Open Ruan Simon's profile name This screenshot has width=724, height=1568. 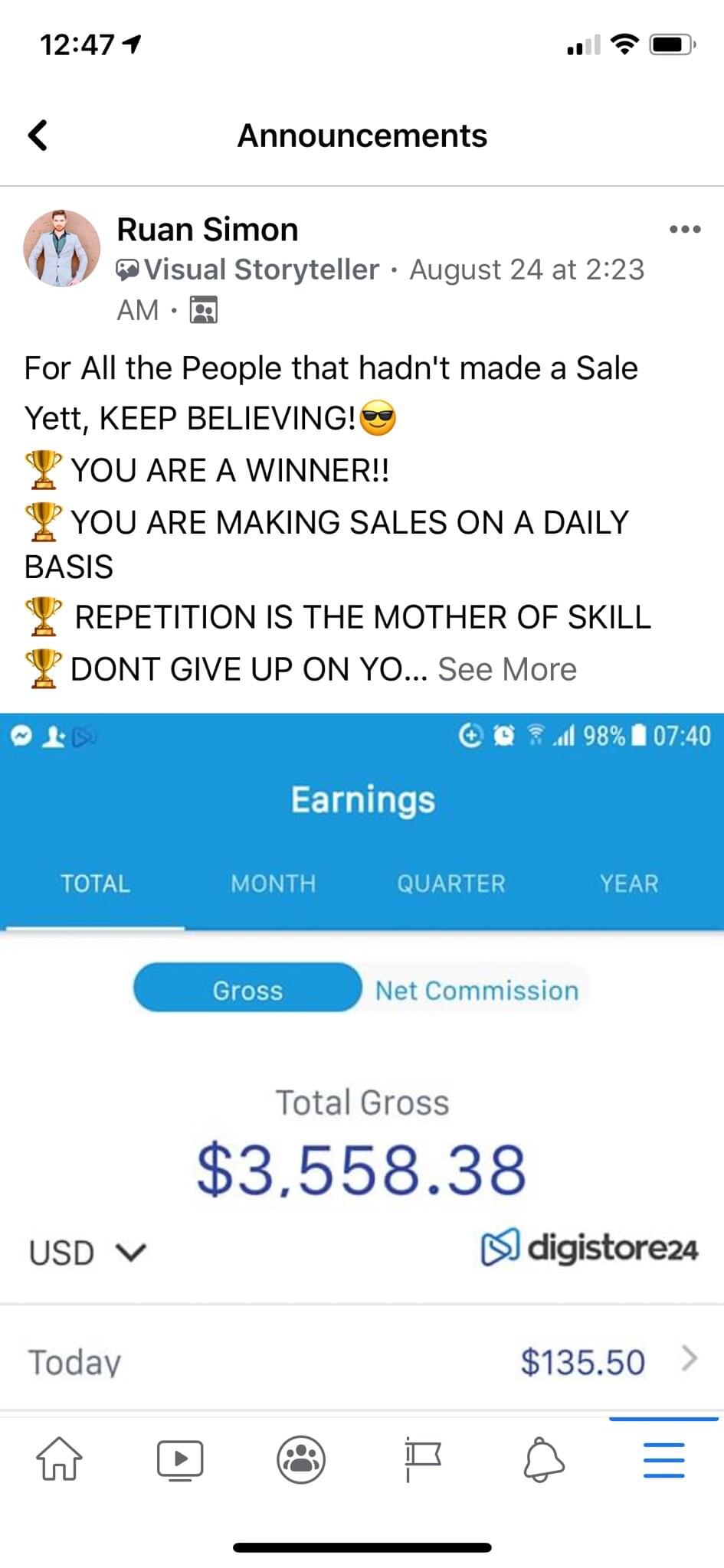[207, 230]
